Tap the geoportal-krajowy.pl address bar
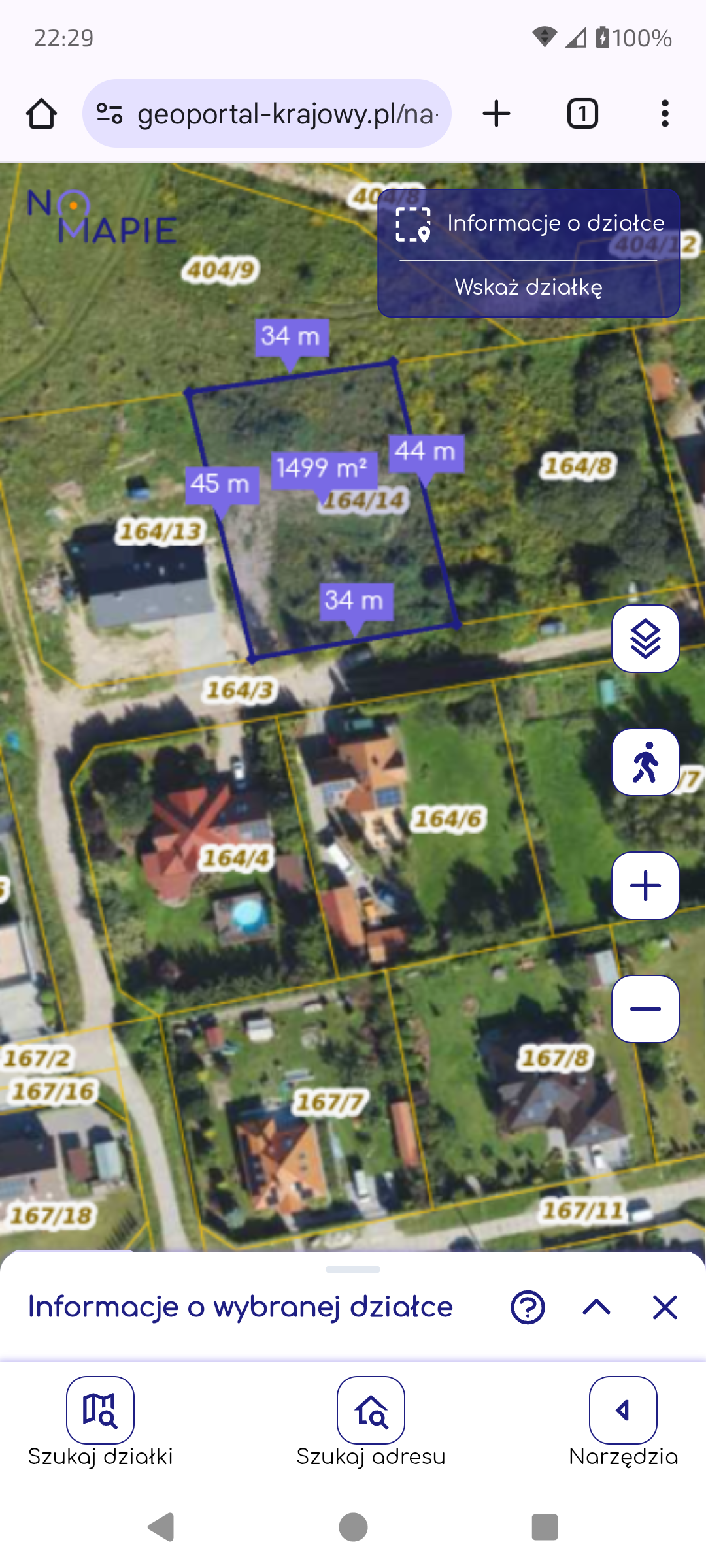This screenshot has width=706, height=1568. click(275, 114)
